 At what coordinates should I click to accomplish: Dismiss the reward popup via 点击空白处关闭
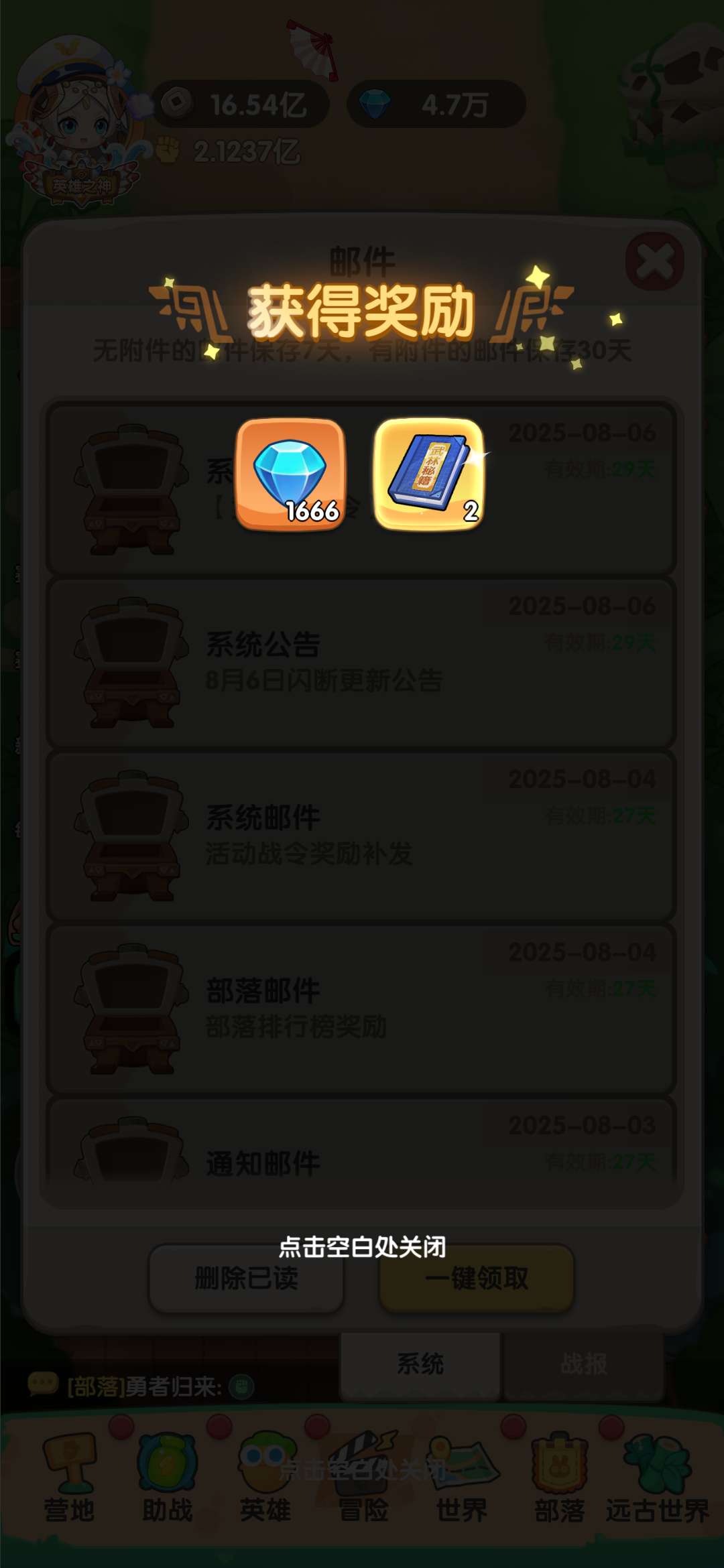click(x=362, y=1246)
